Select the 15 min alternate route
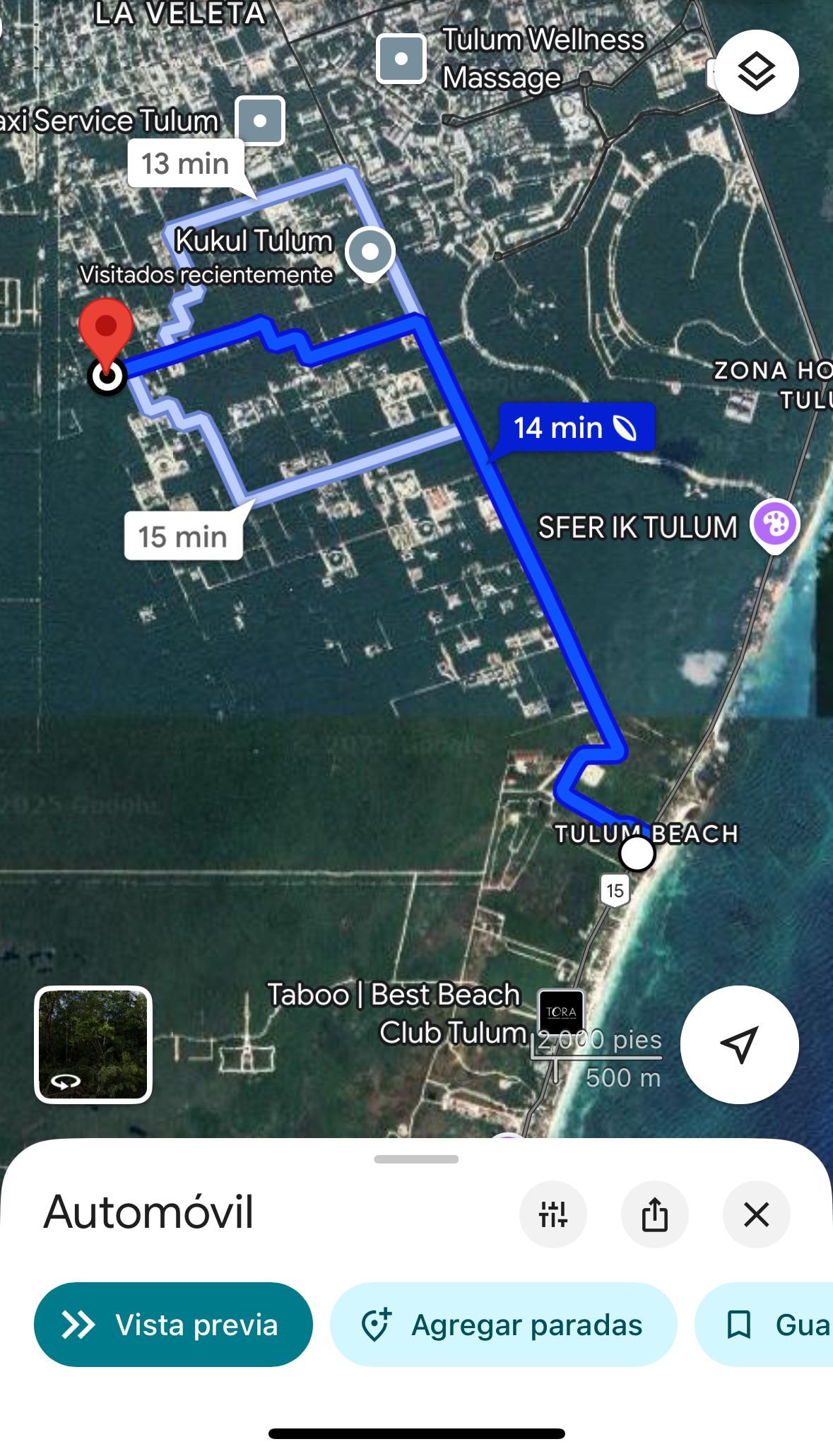The width and height of the screenshot is (833, 1456). pos(183,536)
